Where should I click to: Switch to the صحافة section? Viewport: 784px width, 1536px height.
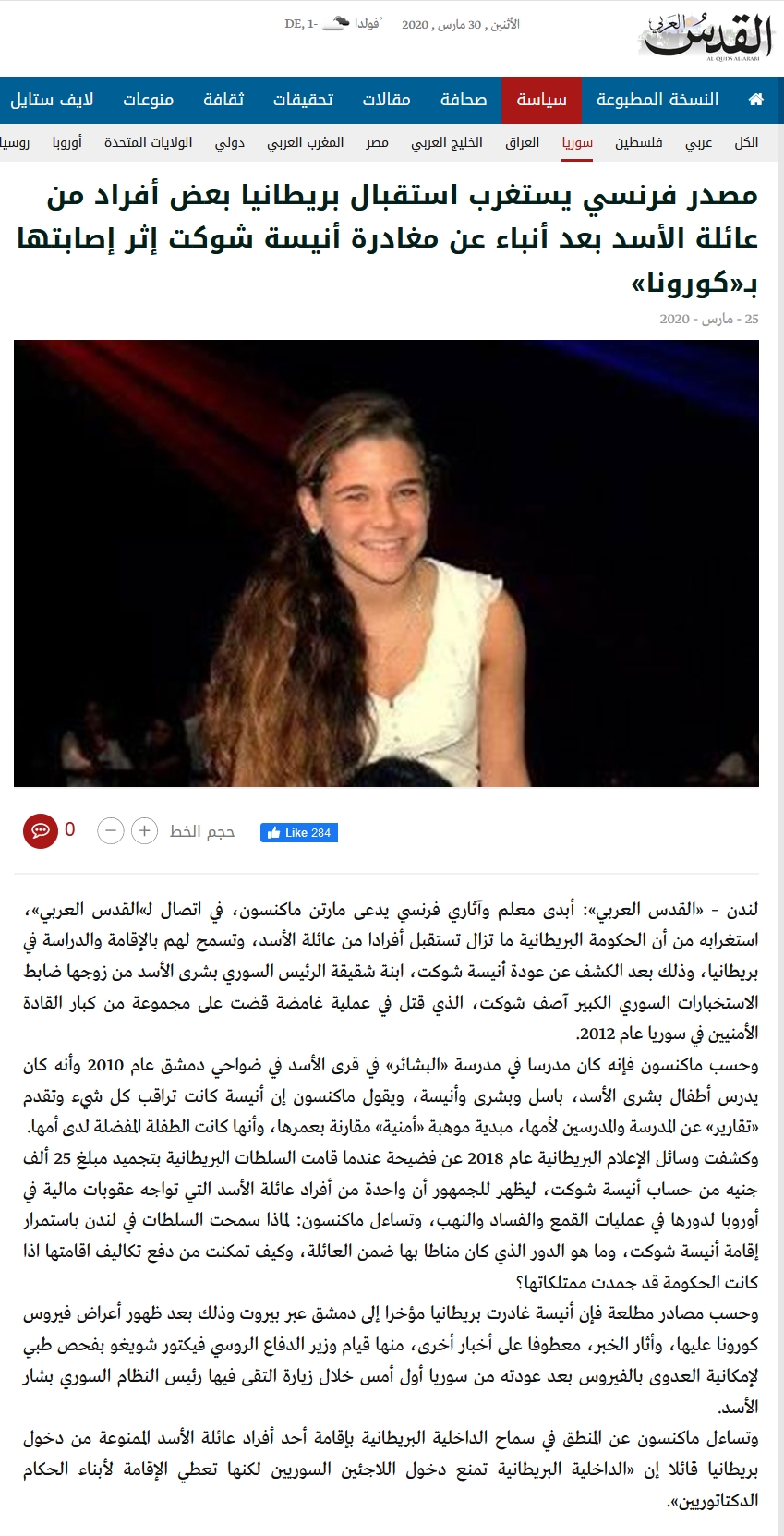point(464,100)
